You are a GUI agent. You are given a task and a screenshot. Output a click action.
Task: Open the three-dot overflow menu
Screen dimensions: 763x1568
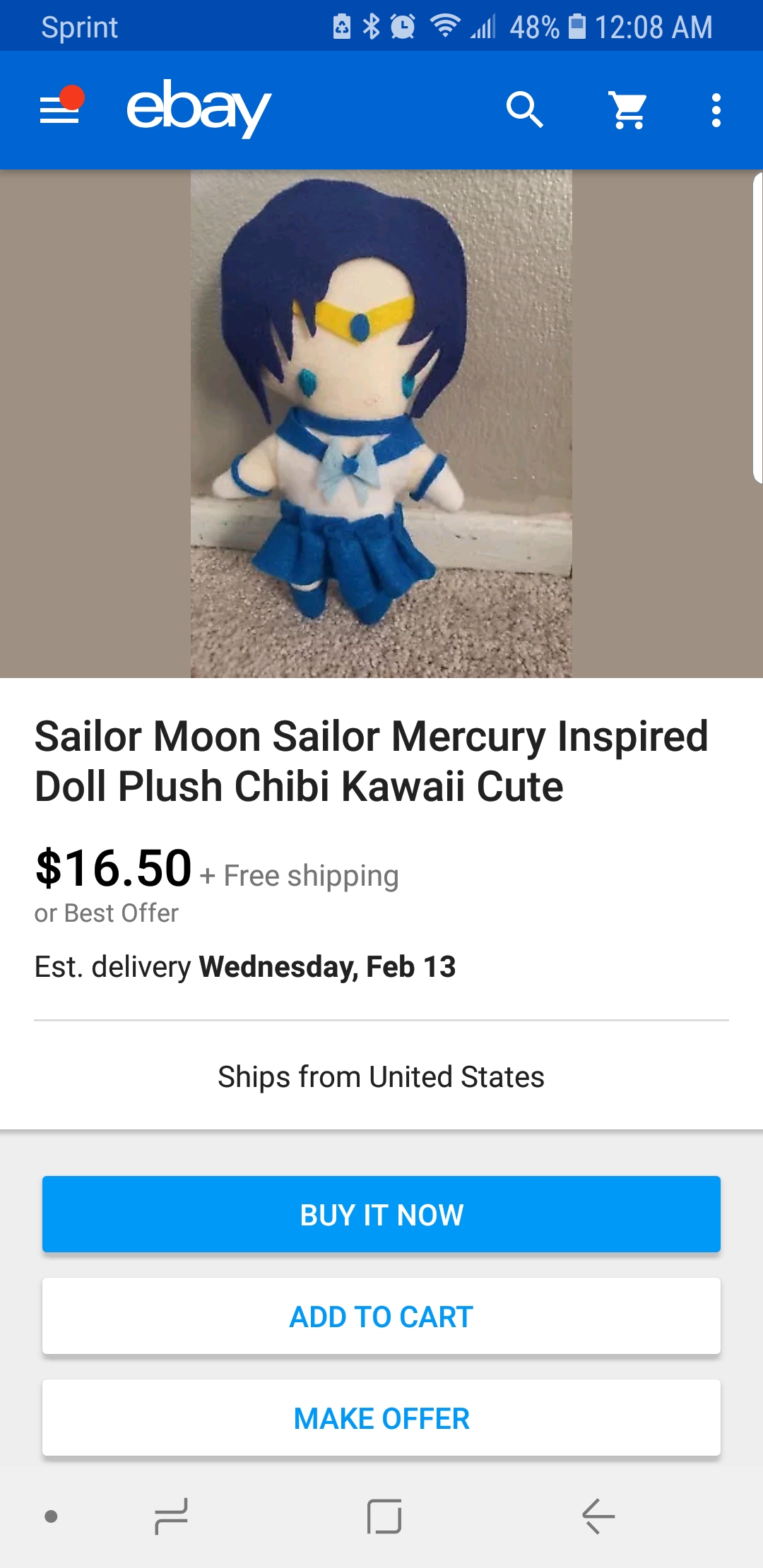pyautogui.click(x=716, y=110)
